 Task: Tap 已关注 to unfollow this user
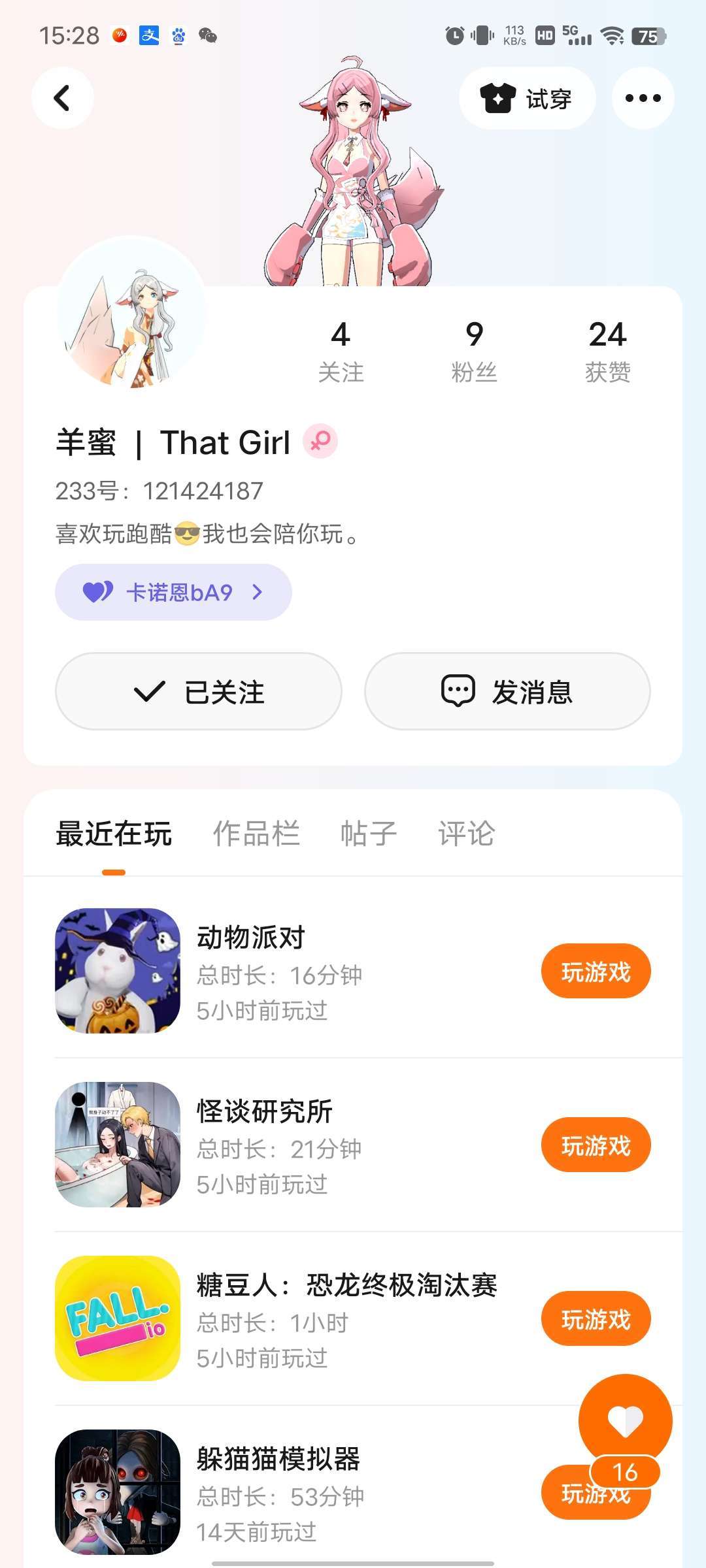(x=199, y=691)
